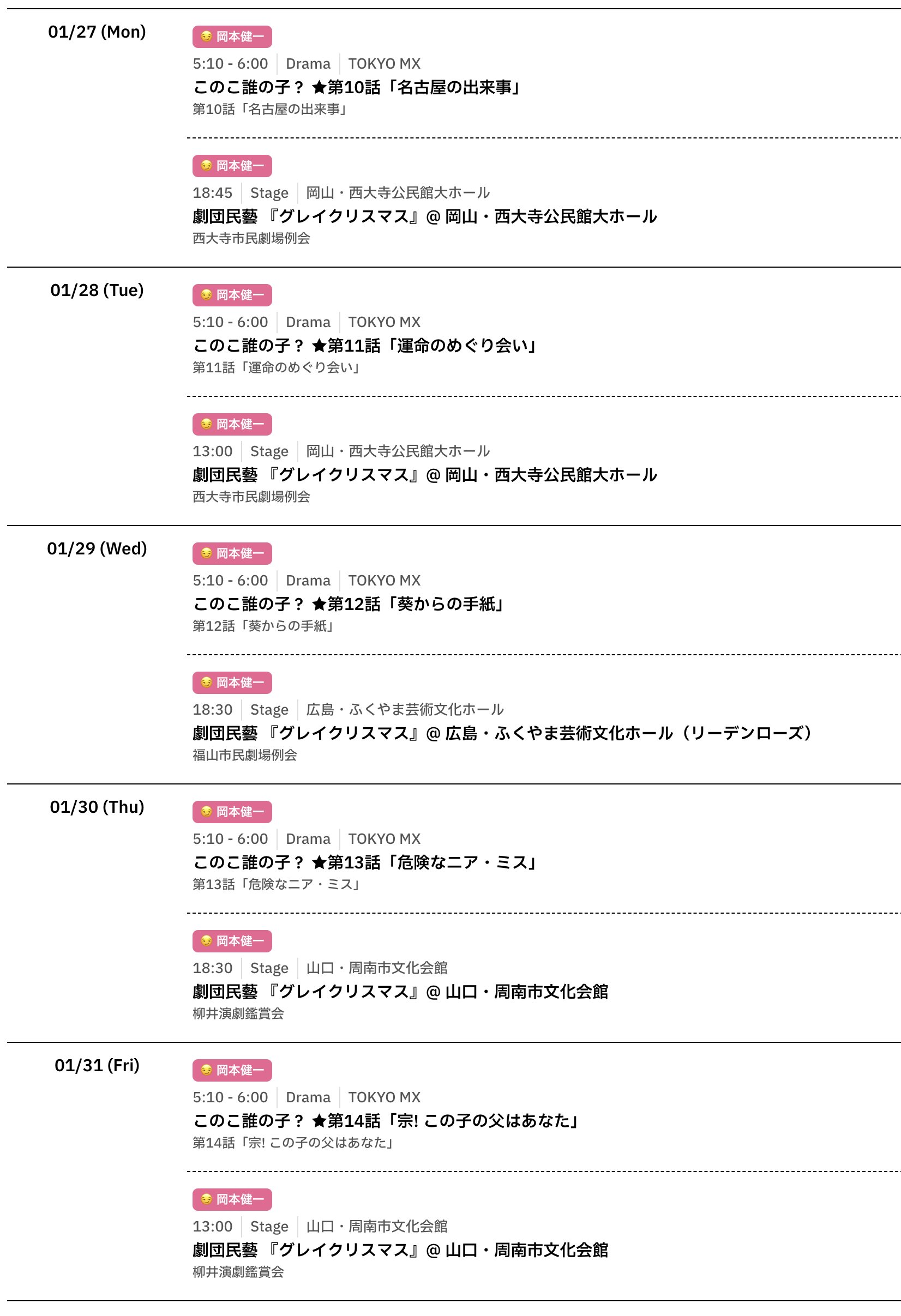Image resolution: width=901 pixels, height=1316 pixels.
Task: Open the 第10話「名古屋の出来事」 drama entry
Action: (x=357, y=87)
